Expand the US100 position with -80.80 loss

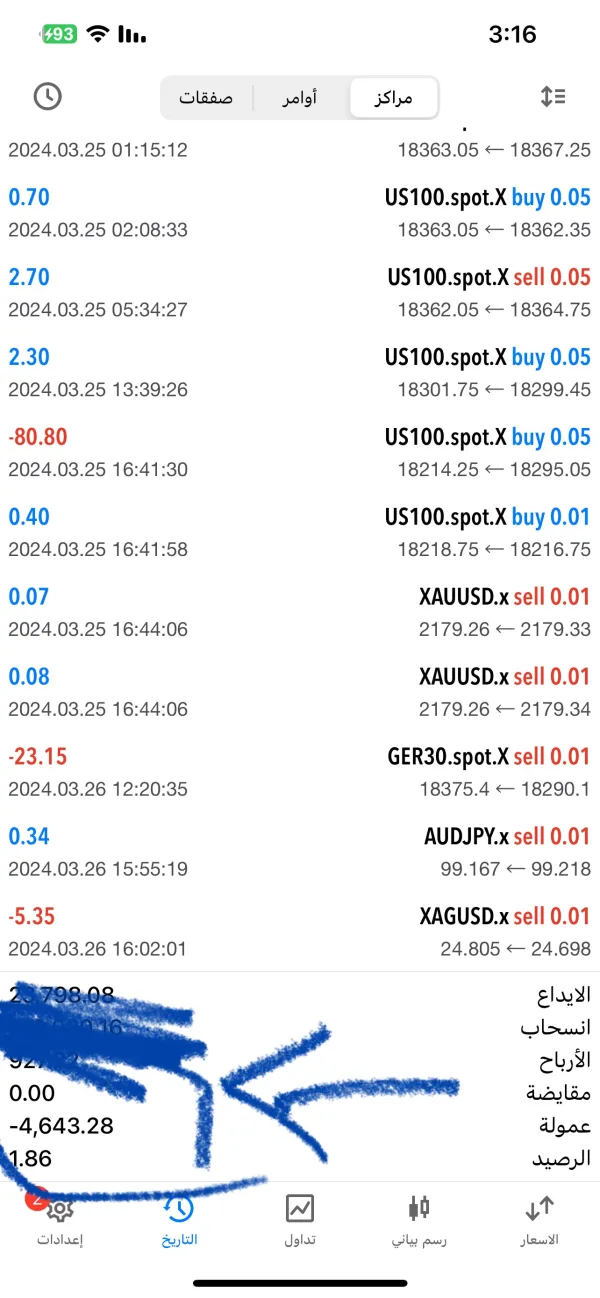pos(300,452)
